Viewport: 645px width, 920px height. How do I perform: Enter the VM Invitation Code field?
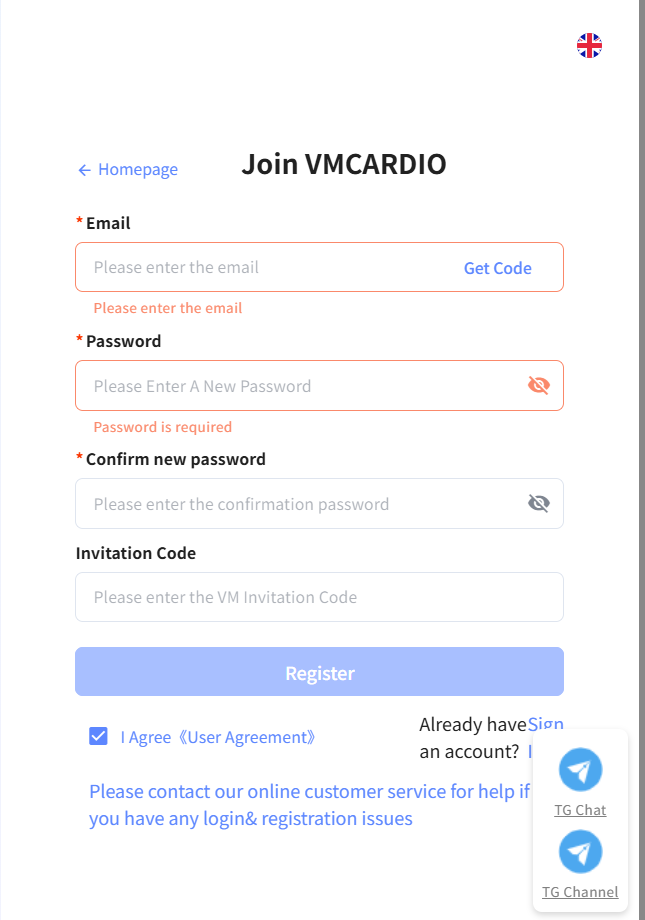click(319, 597)
